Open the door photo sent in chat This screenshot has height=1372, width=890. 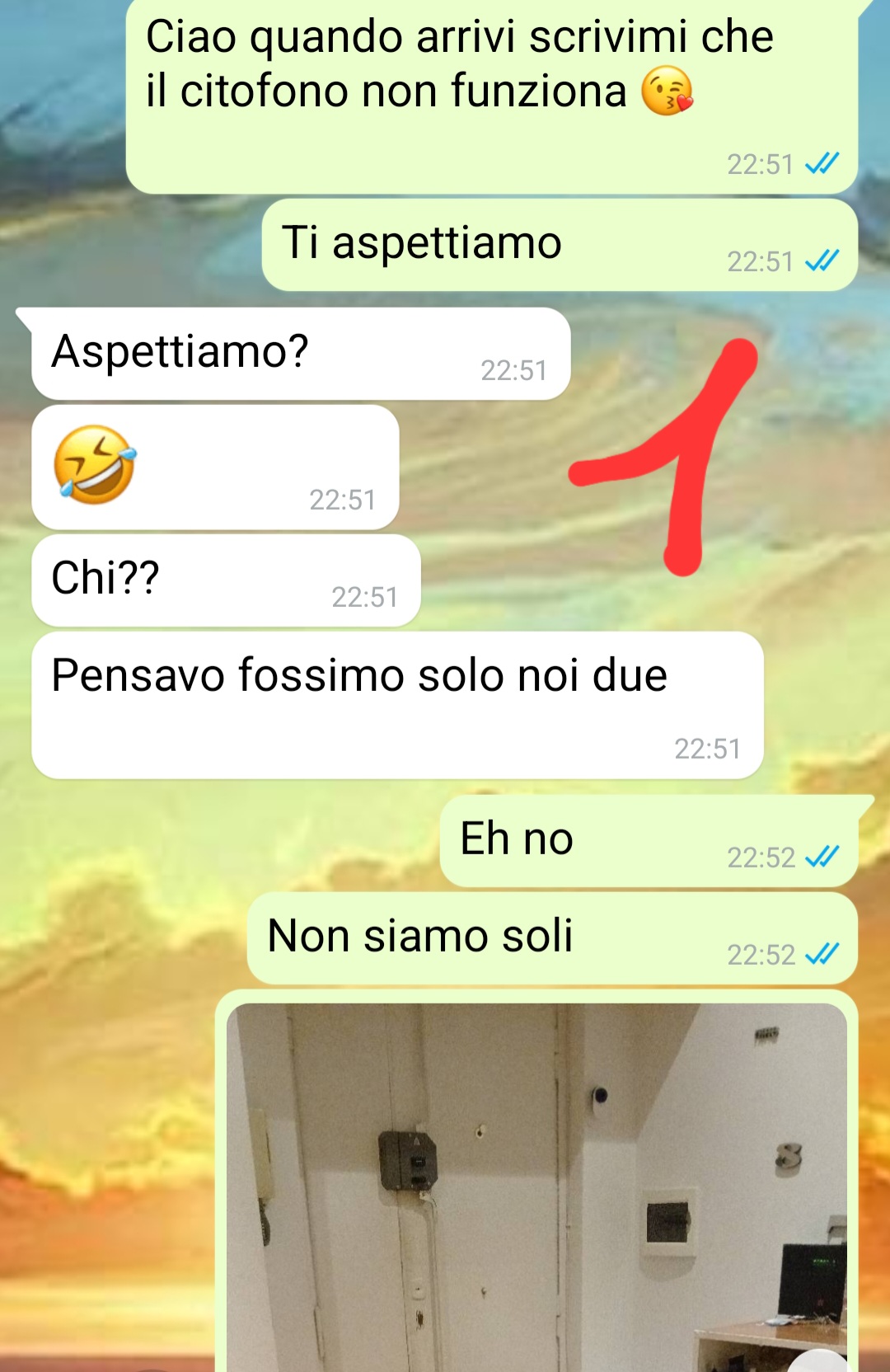[536, 1187]
